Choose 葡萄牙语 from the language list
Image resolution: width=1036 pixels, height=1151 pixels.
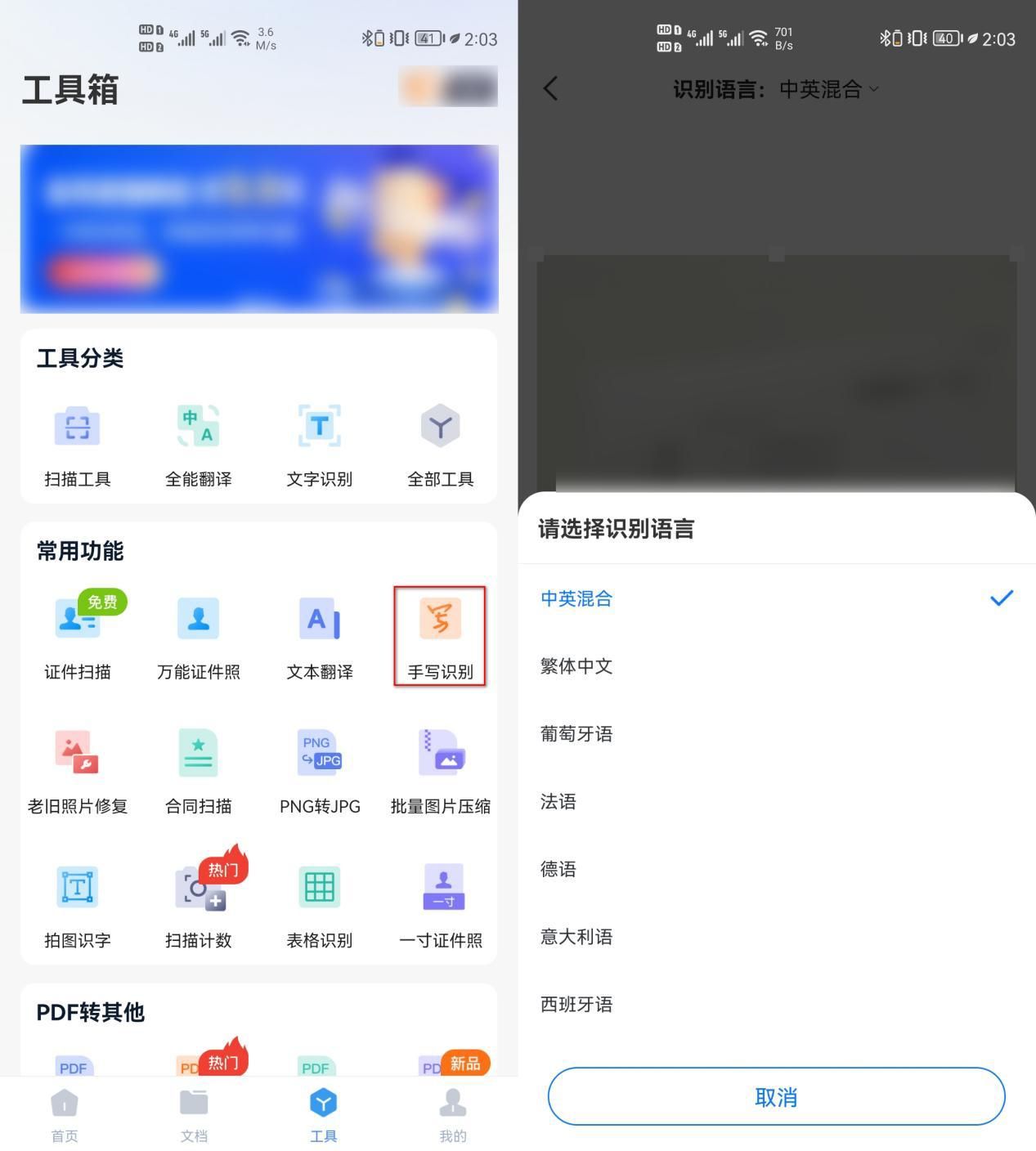click(576, 734)
